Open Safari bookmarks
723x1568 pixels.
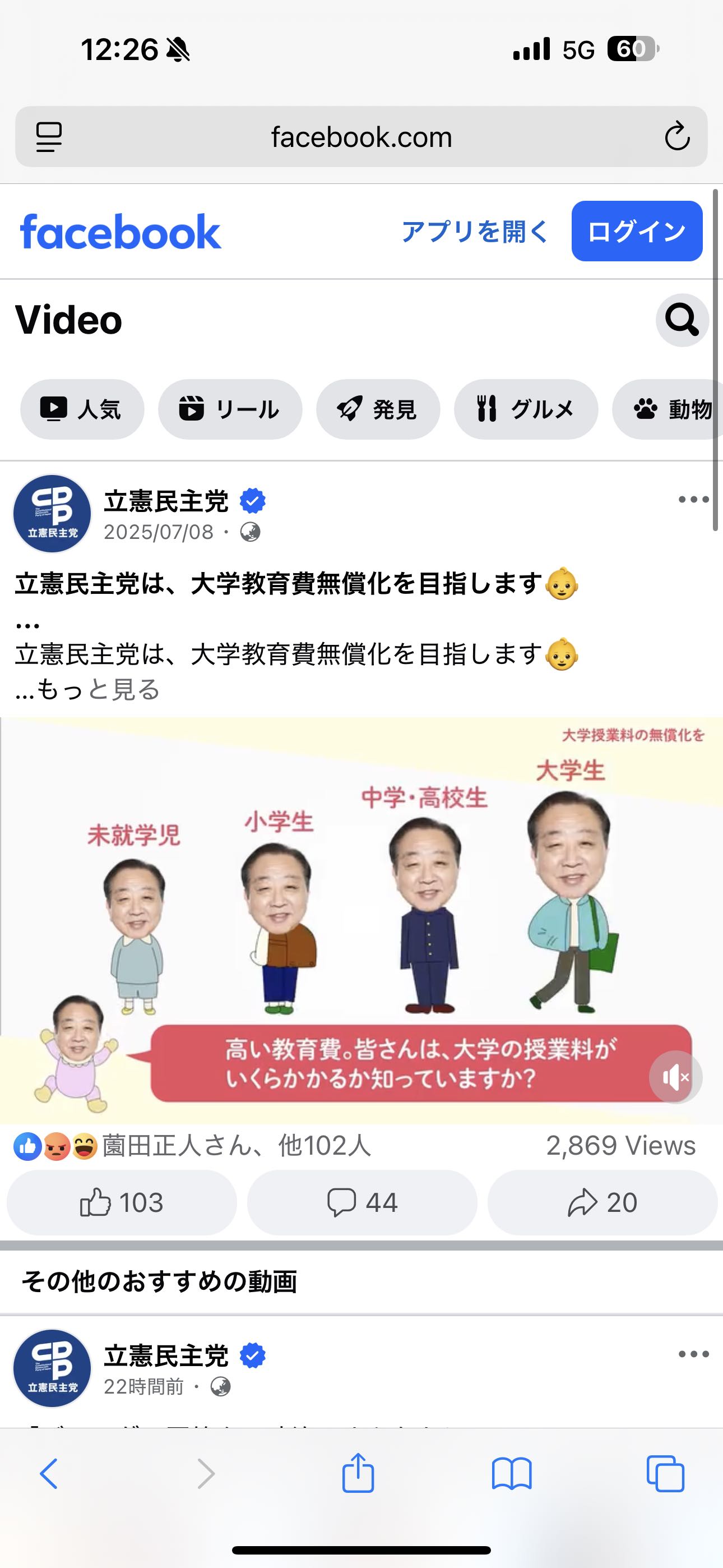pyautogui.click(x=512, y=1474)
